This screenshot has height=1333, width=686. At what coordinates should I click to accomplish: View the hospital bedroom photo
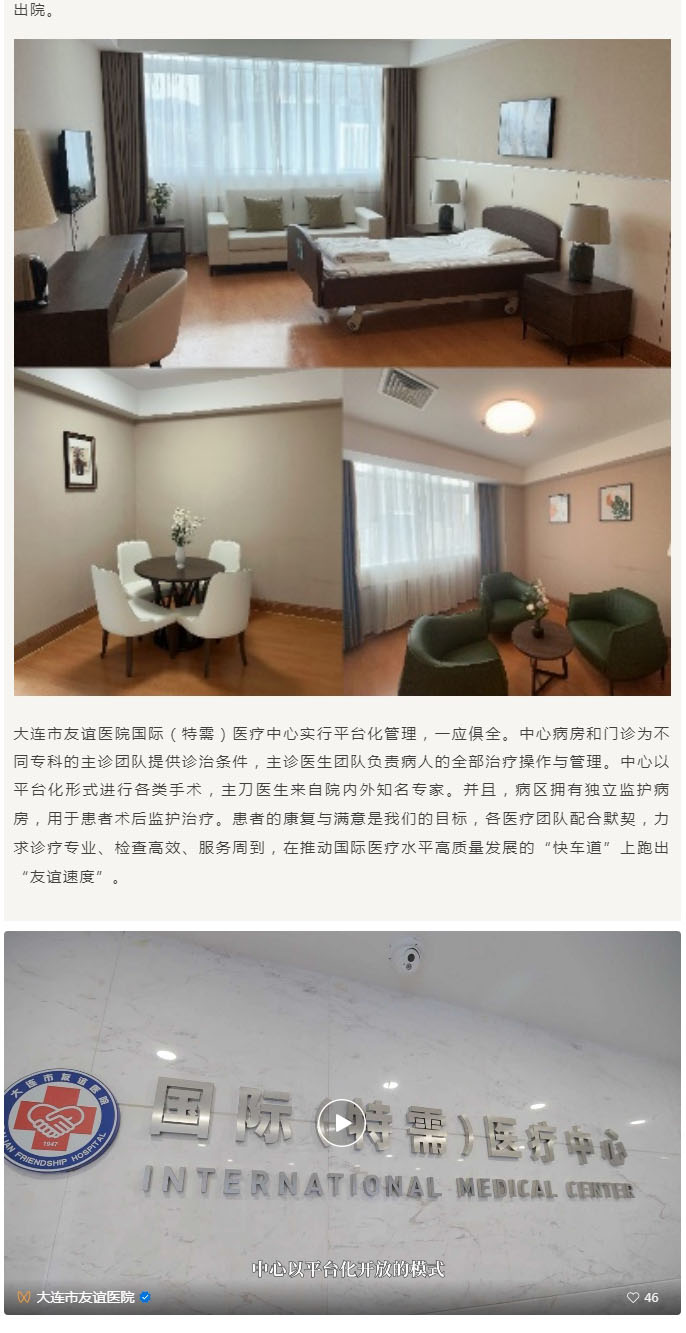[x=342, y=203]
